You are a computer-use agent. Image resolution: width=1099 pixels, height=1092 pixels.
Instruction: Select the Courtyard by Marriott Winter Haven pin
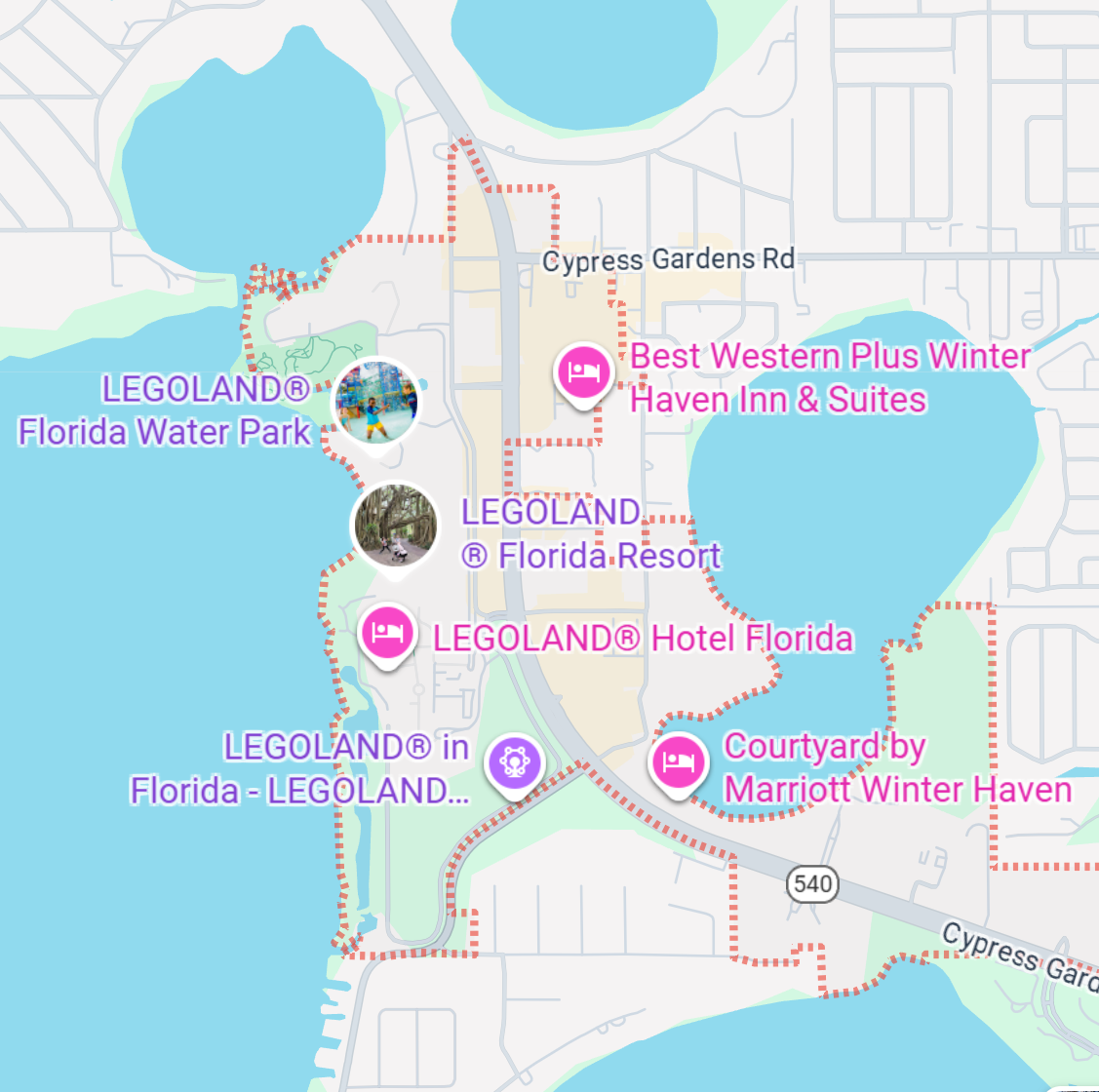(678, 760)
